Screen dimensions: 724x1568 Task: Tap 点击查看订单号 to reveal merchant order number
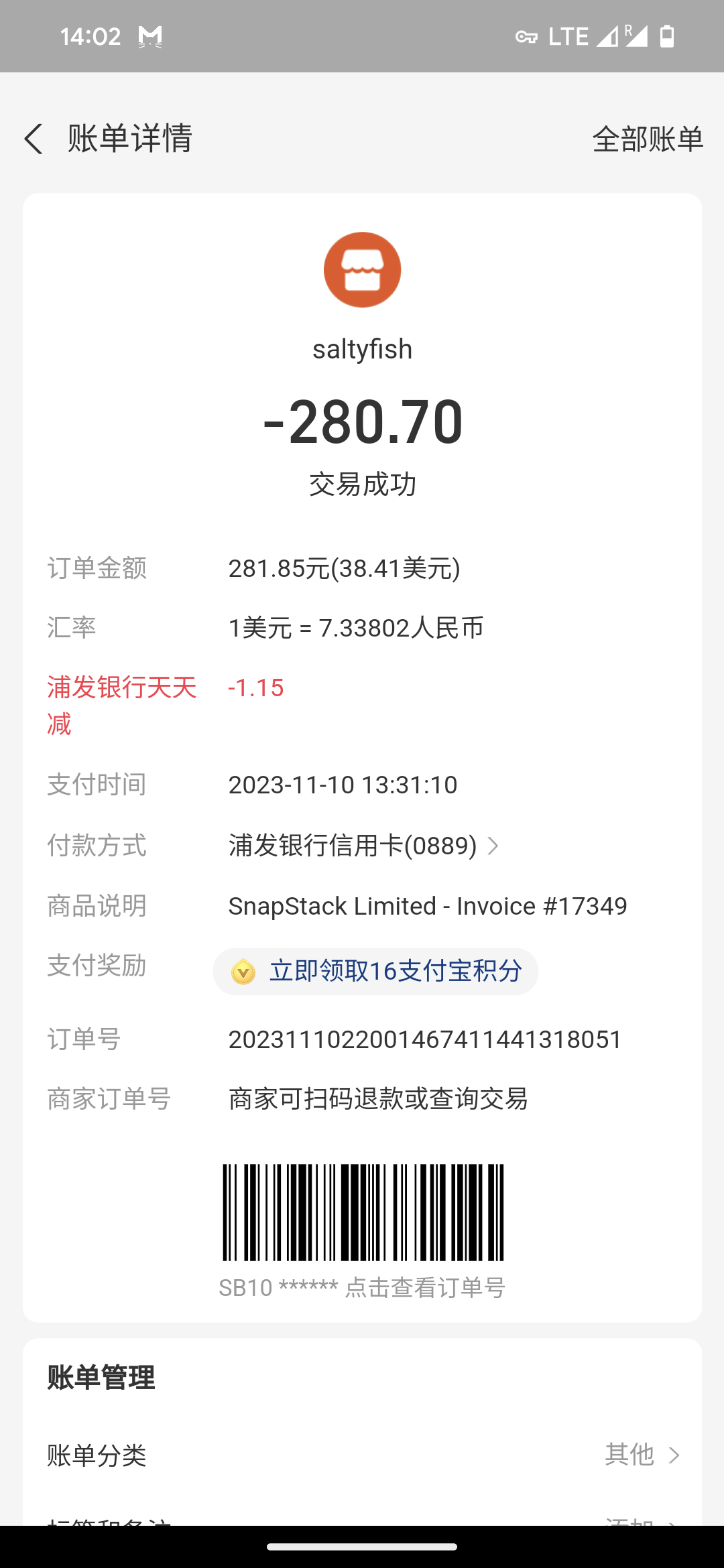425,1288
